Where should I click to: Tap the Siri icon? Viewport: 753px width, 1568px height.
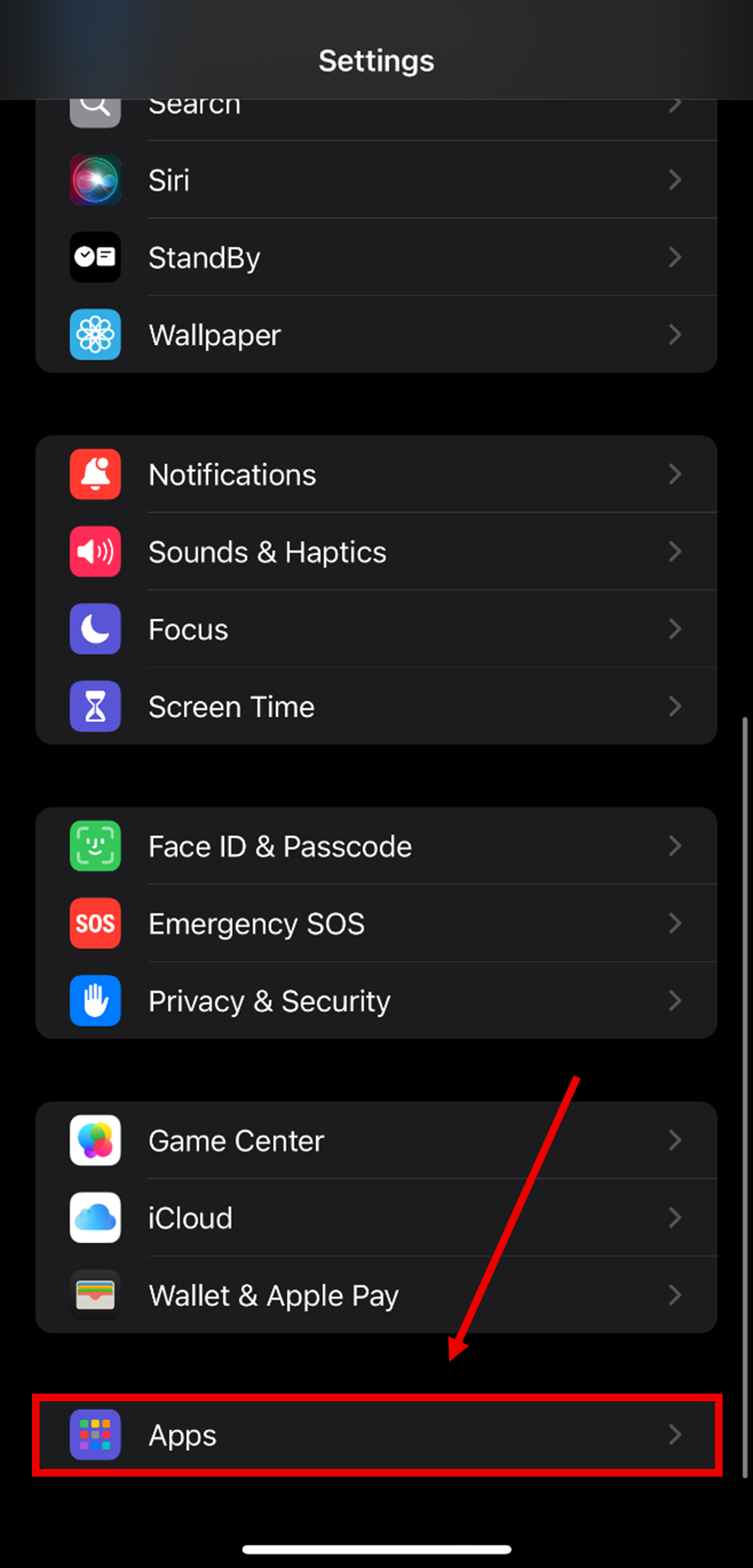94,180
